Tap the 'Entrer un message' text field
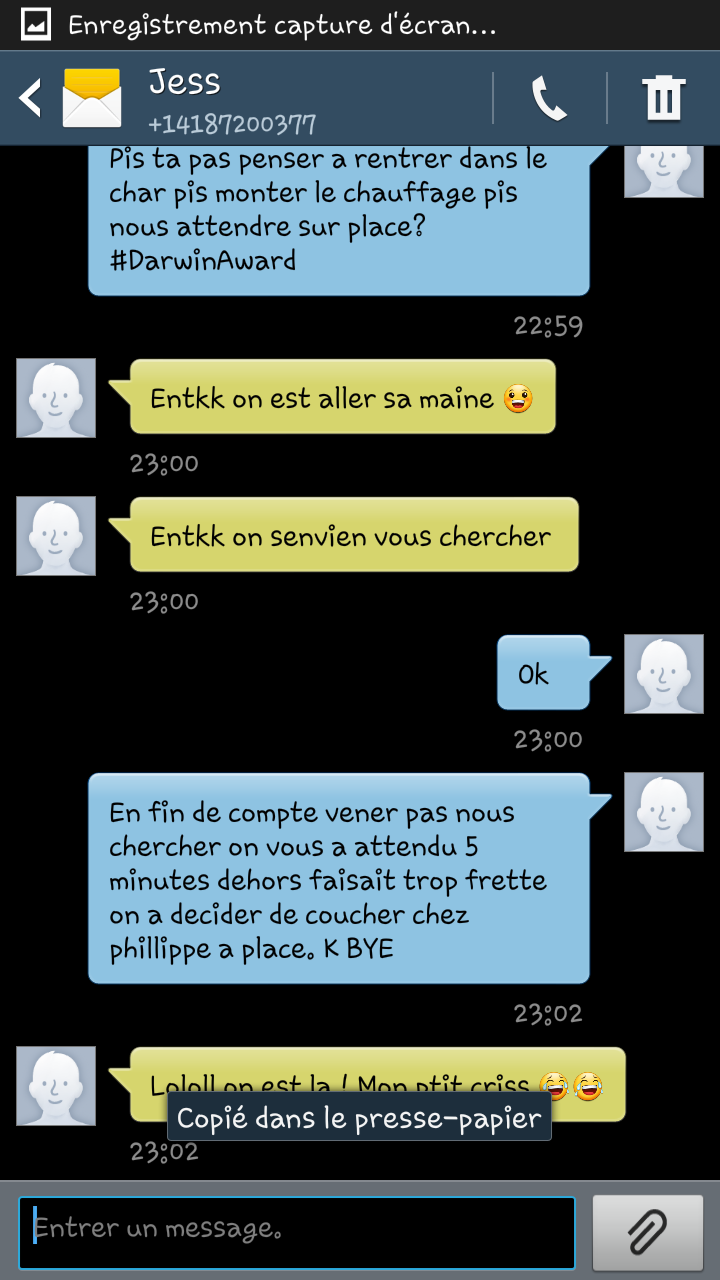The height and width of the screenshot is (1280, 720). tap(297, 1232)
